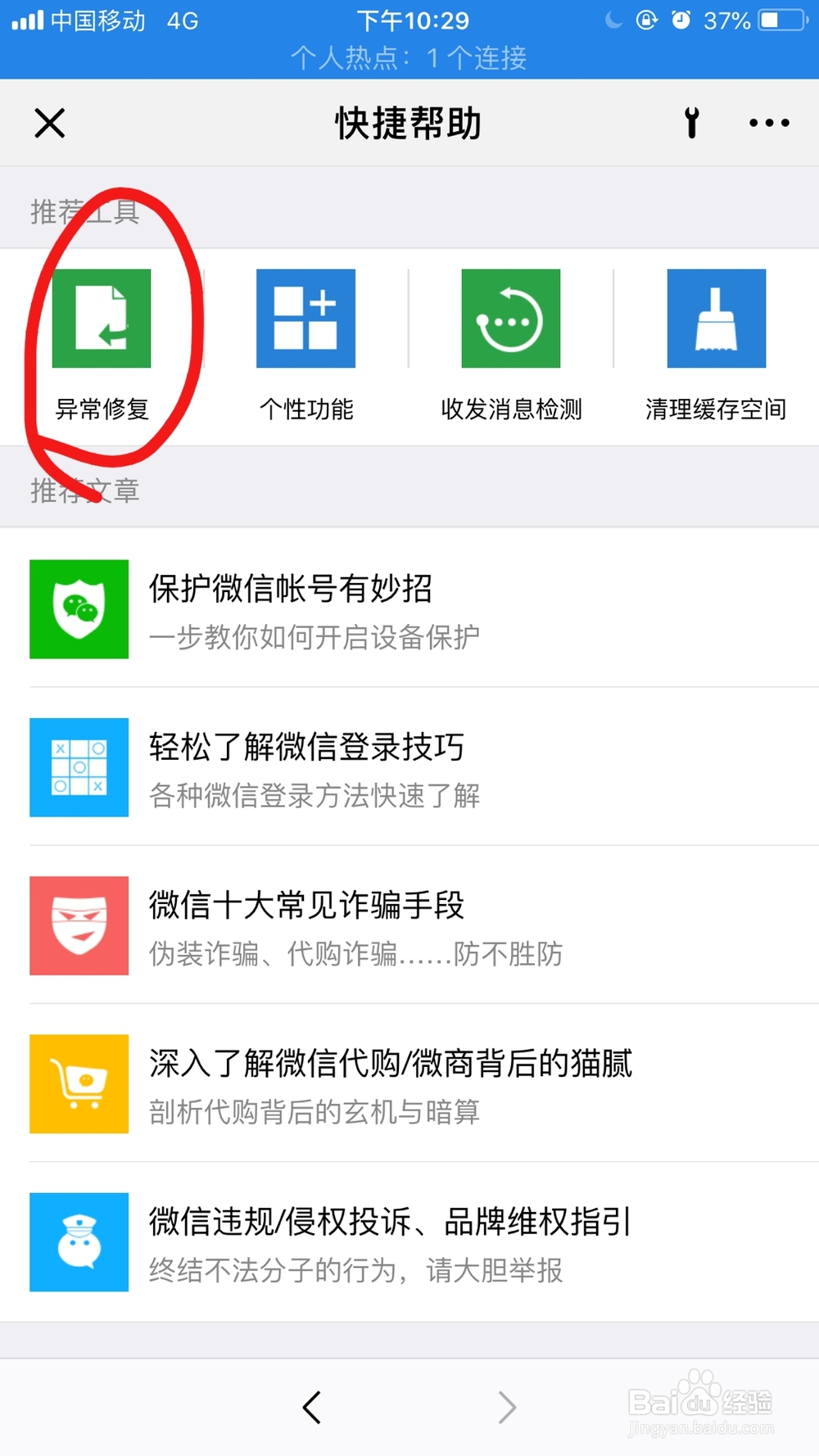The height and width of the screenshot is (1456, 819).
Task: Click the red masked face fraud icon
Action: coord(79,925)
